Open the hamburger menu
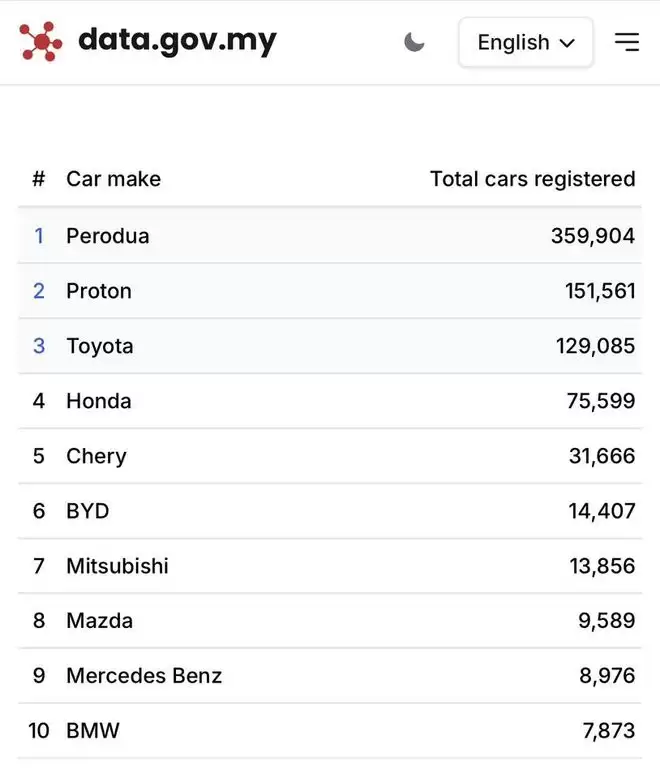This screenshot has width=660, height=779. pos(626,42)
